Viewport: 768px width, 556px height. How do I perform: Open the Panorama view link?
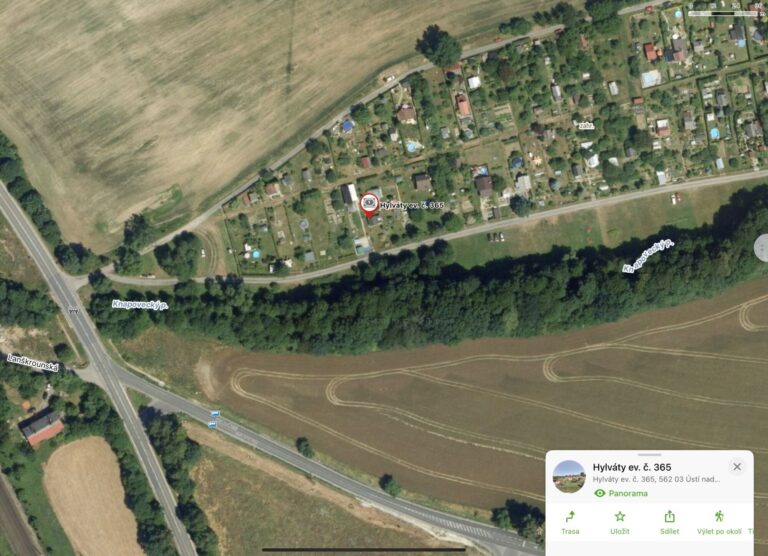pyautogui.click(x=620, y=493)
